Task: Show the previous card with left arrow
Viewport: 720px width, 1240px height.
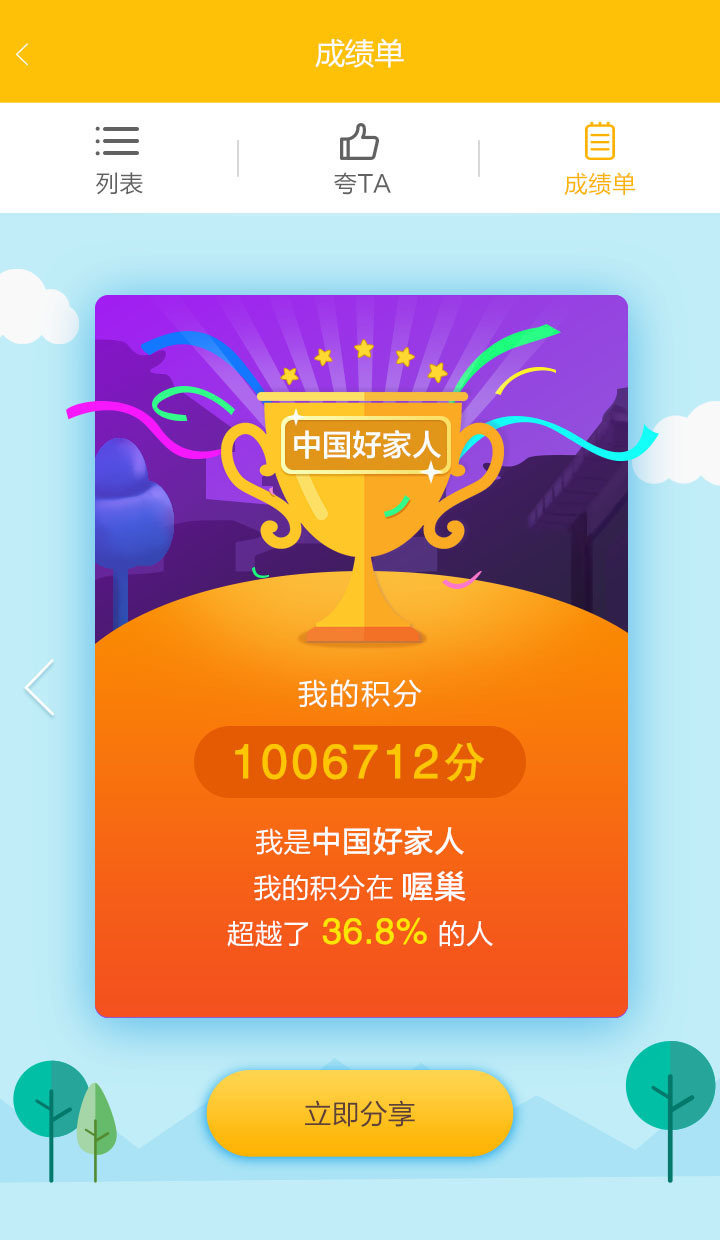Action: click(x=40, y=687)
